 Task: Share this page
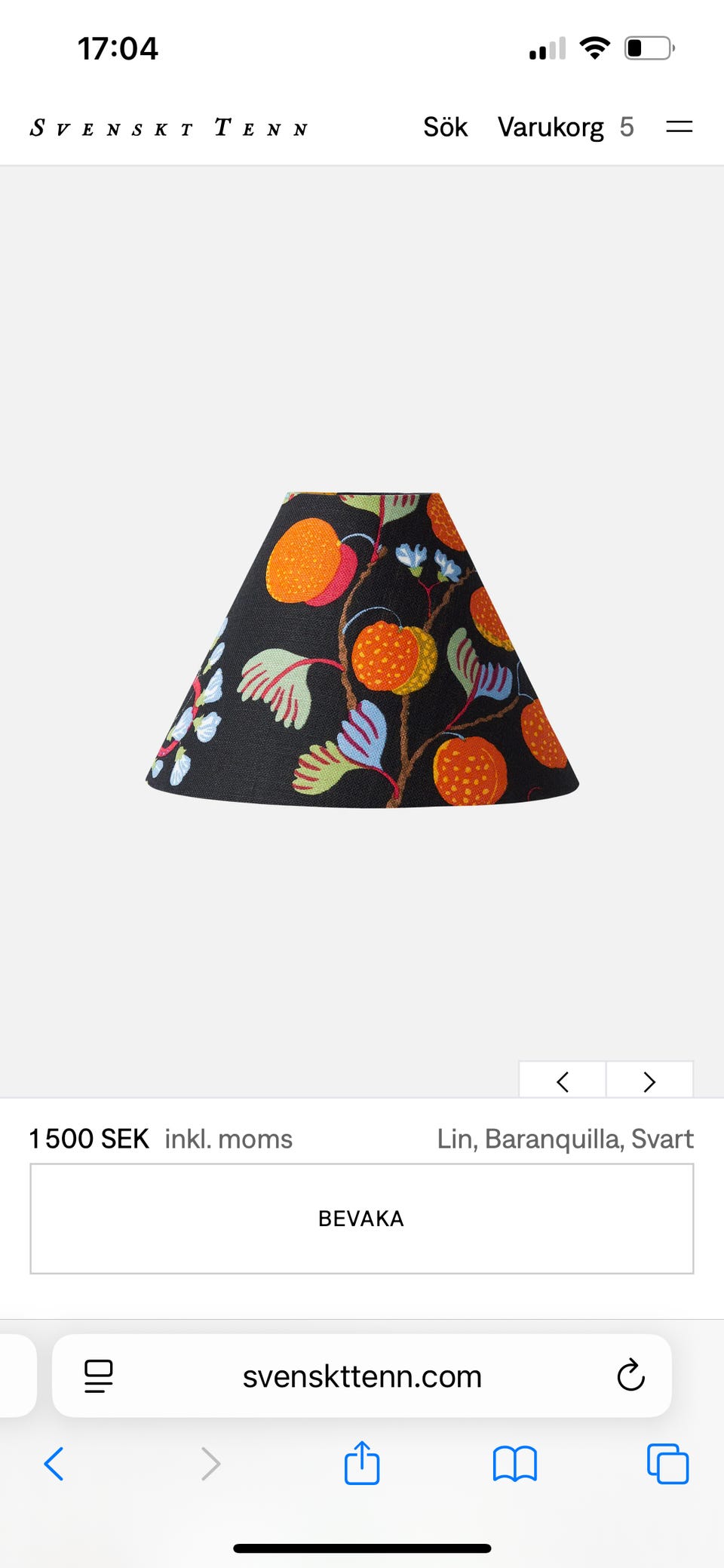coord(362,1463)
